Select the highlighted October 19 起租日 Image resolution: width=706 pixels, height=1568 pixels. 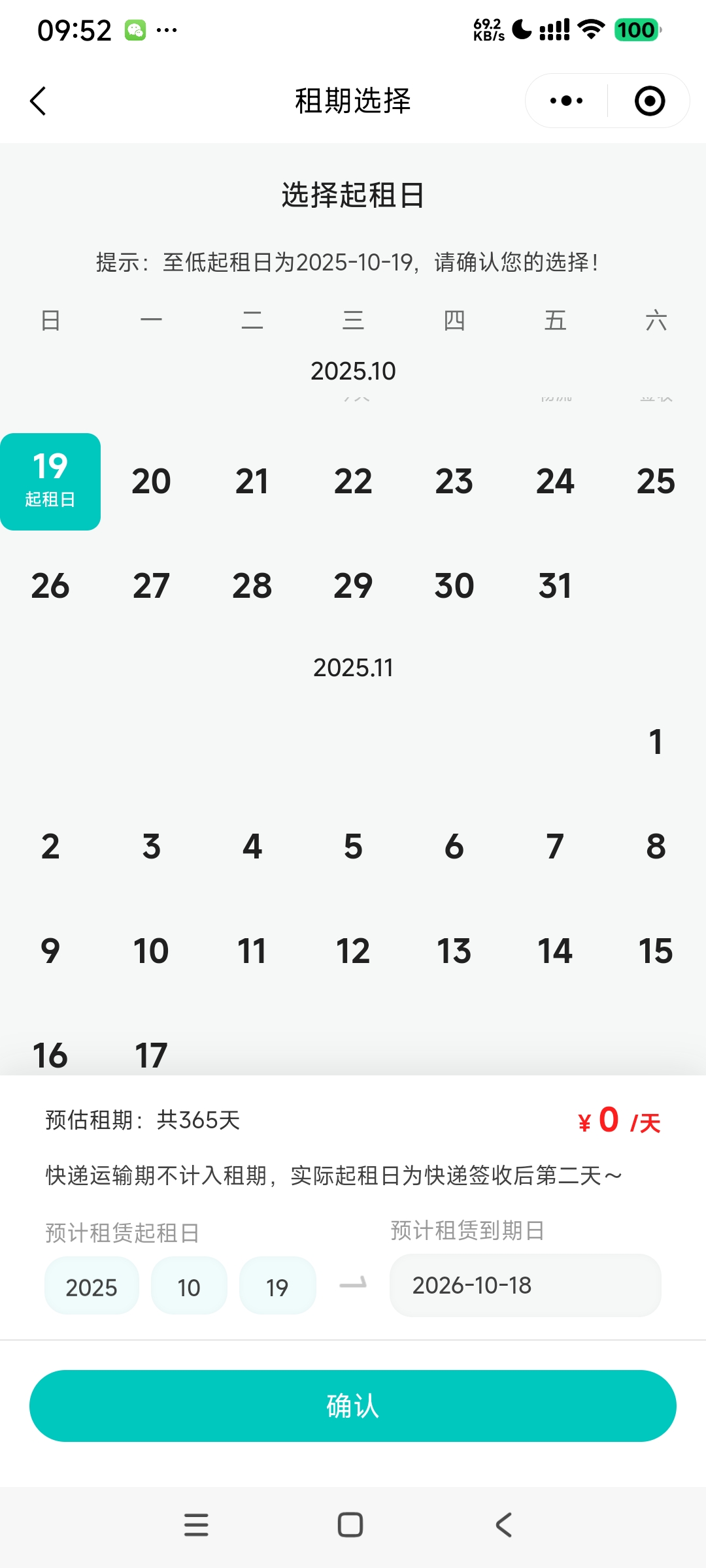[x=50, y=482]
